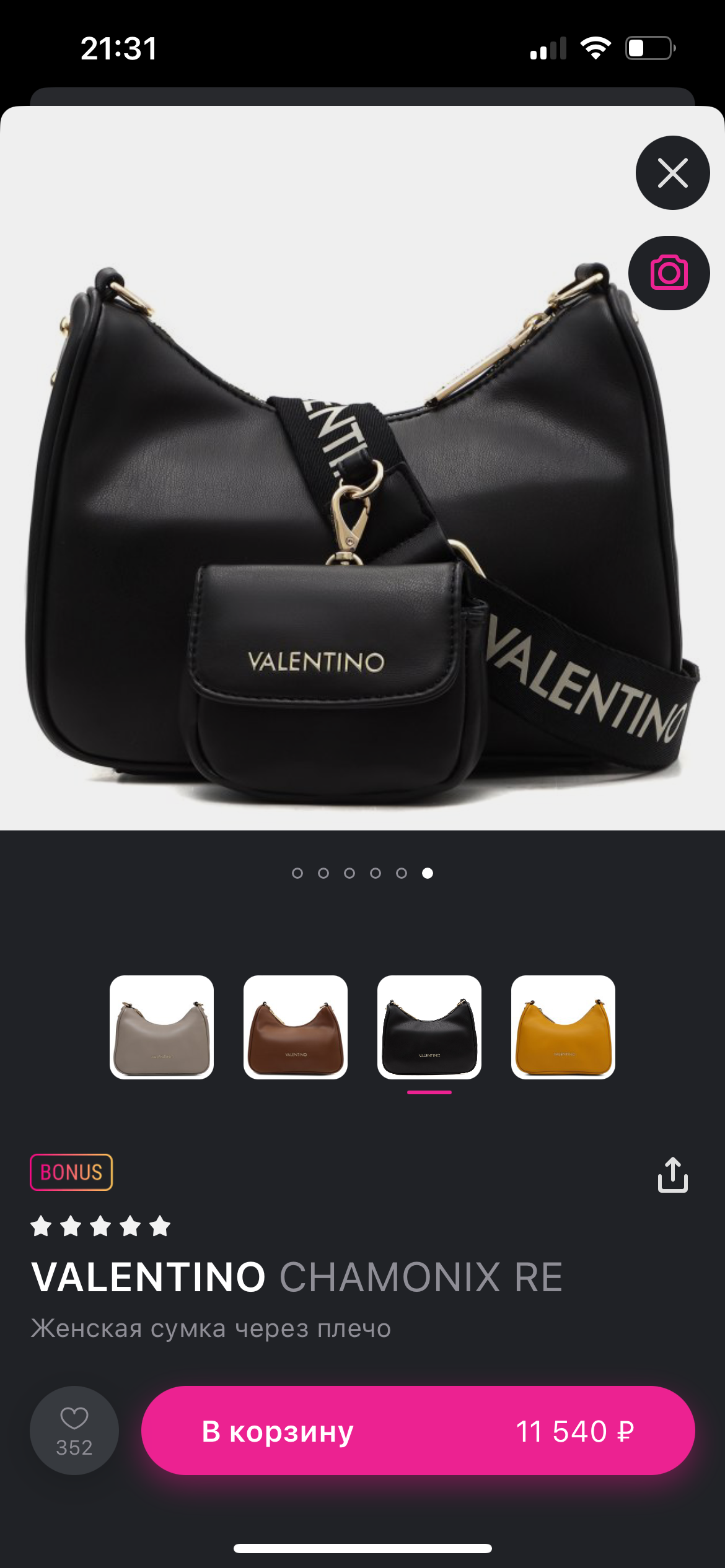725x1568 pixels.
Task: Tap the main bag photo to enlarge
Action: click(x=362, y=468)
